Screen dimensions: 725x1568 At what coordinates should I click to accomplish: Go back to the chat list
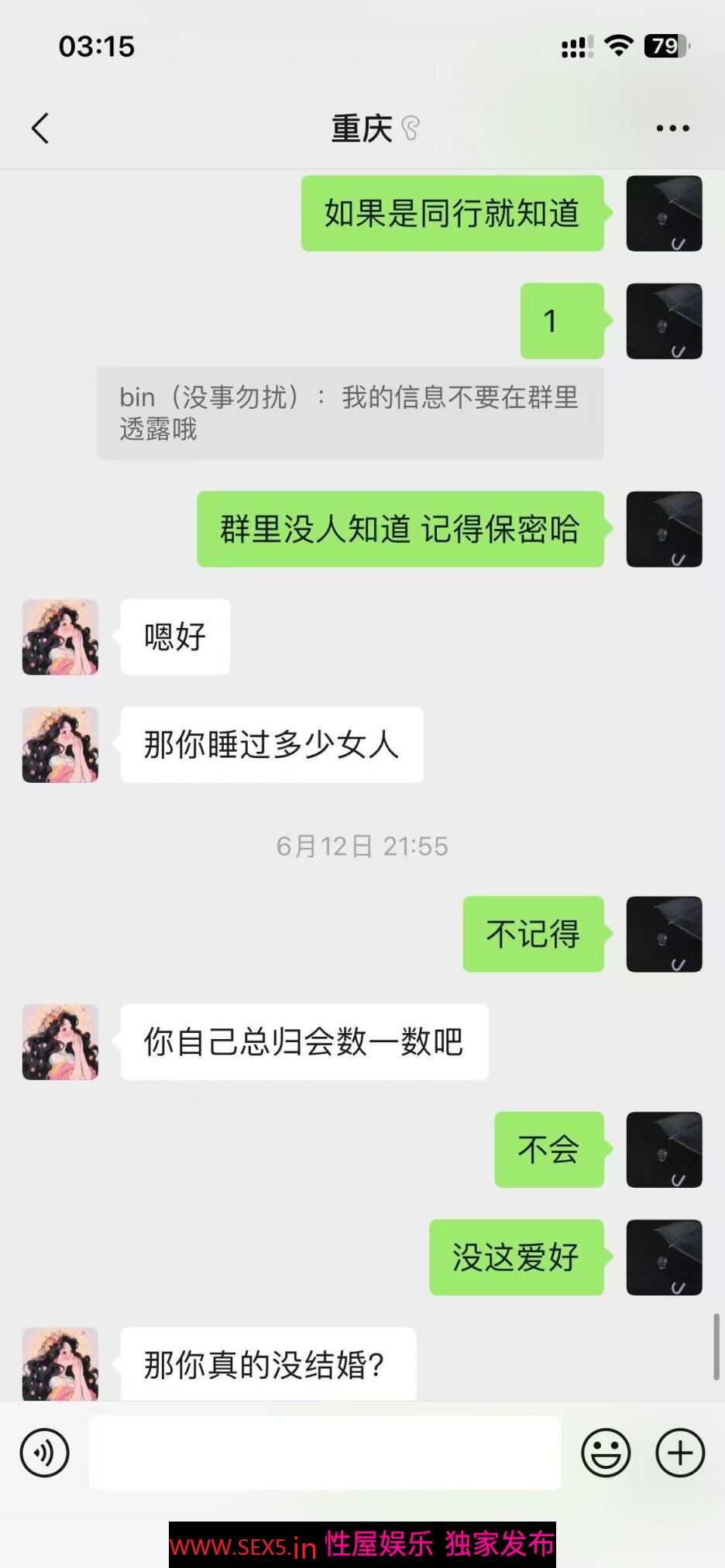[40, 129]
